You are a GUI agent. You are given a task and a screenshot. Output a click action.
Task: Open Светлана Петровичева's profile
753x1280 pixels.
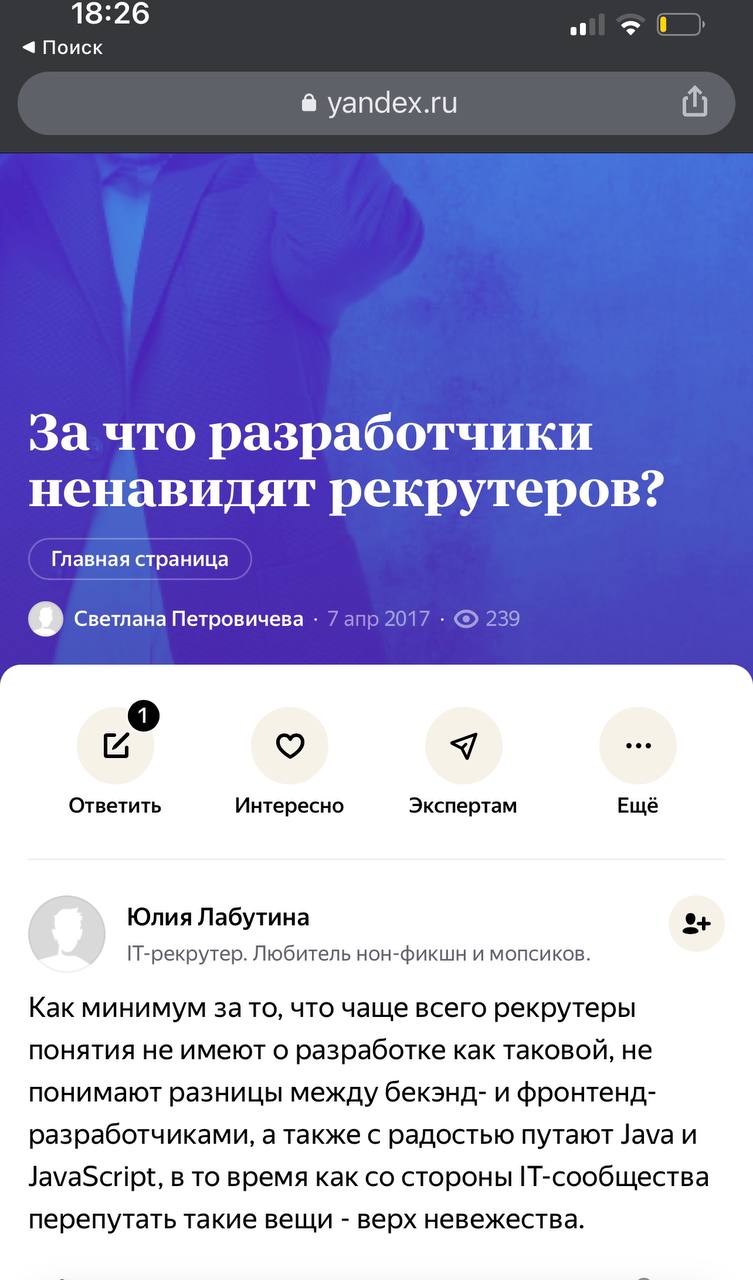tap(188, 619)
